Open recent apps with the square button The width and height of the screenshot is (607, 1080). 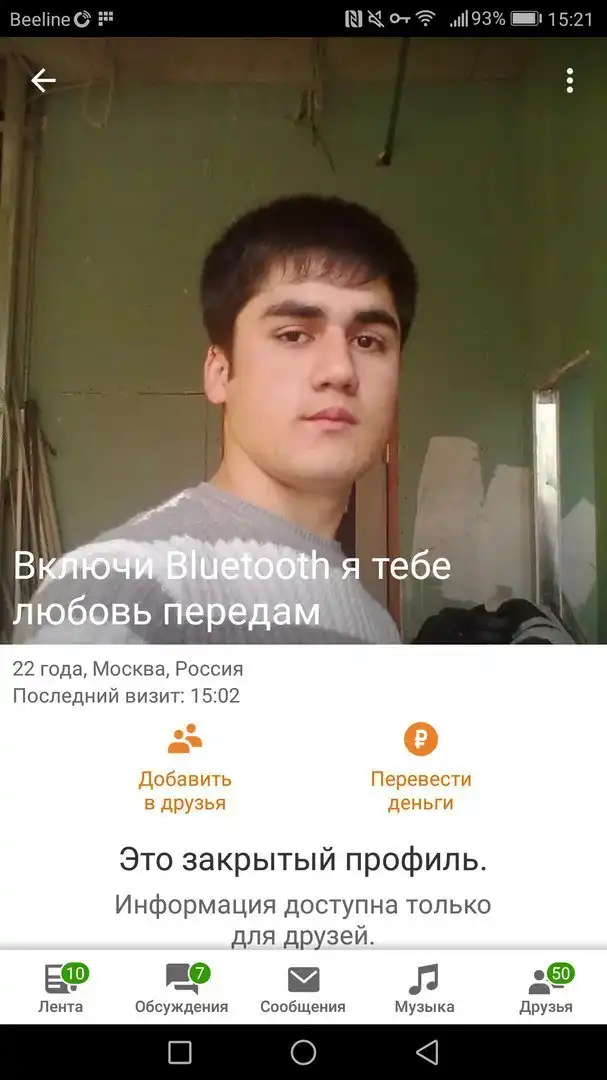[x=180, y=1052]
